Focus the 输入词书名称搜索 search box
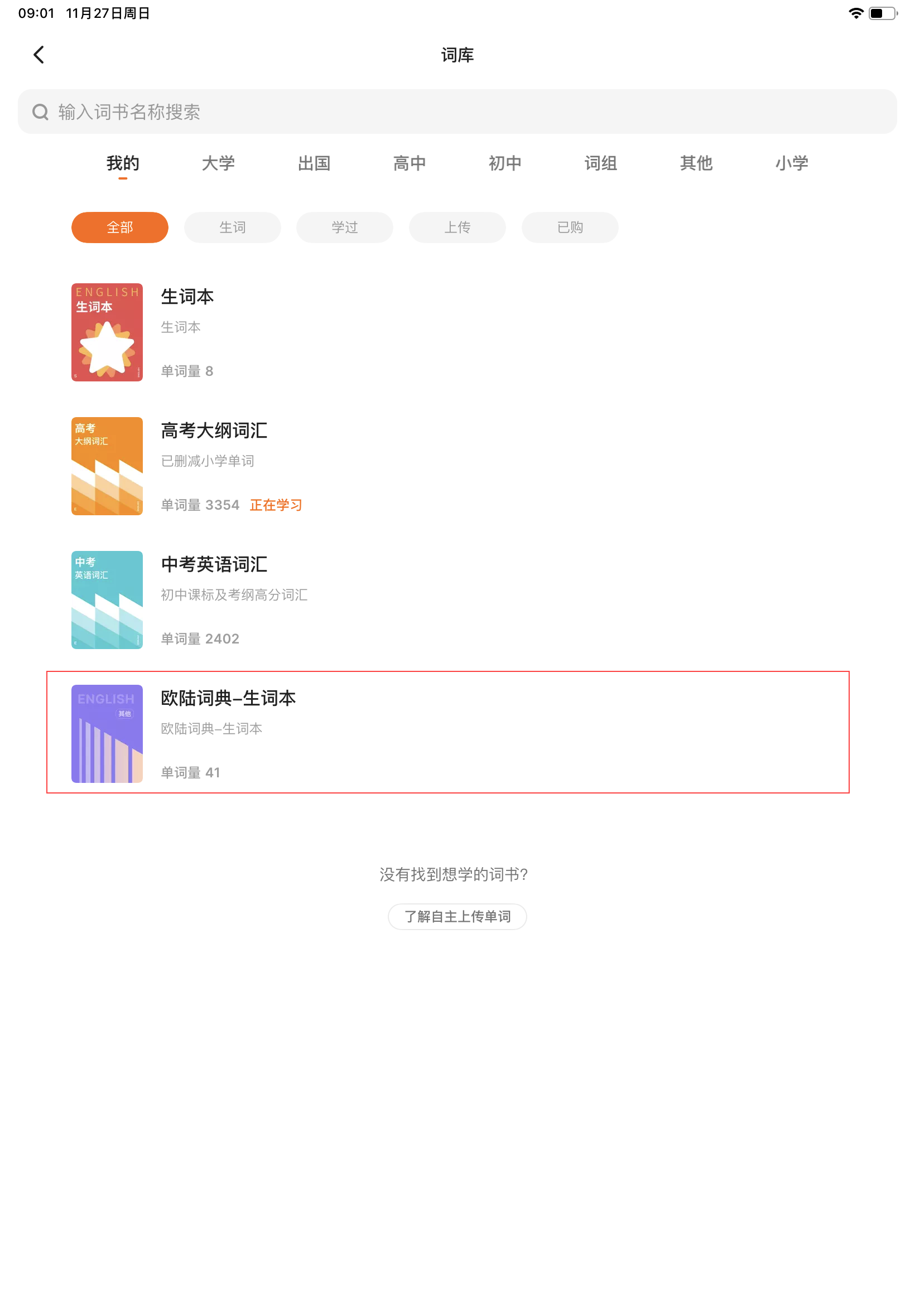 click(458, 112)
